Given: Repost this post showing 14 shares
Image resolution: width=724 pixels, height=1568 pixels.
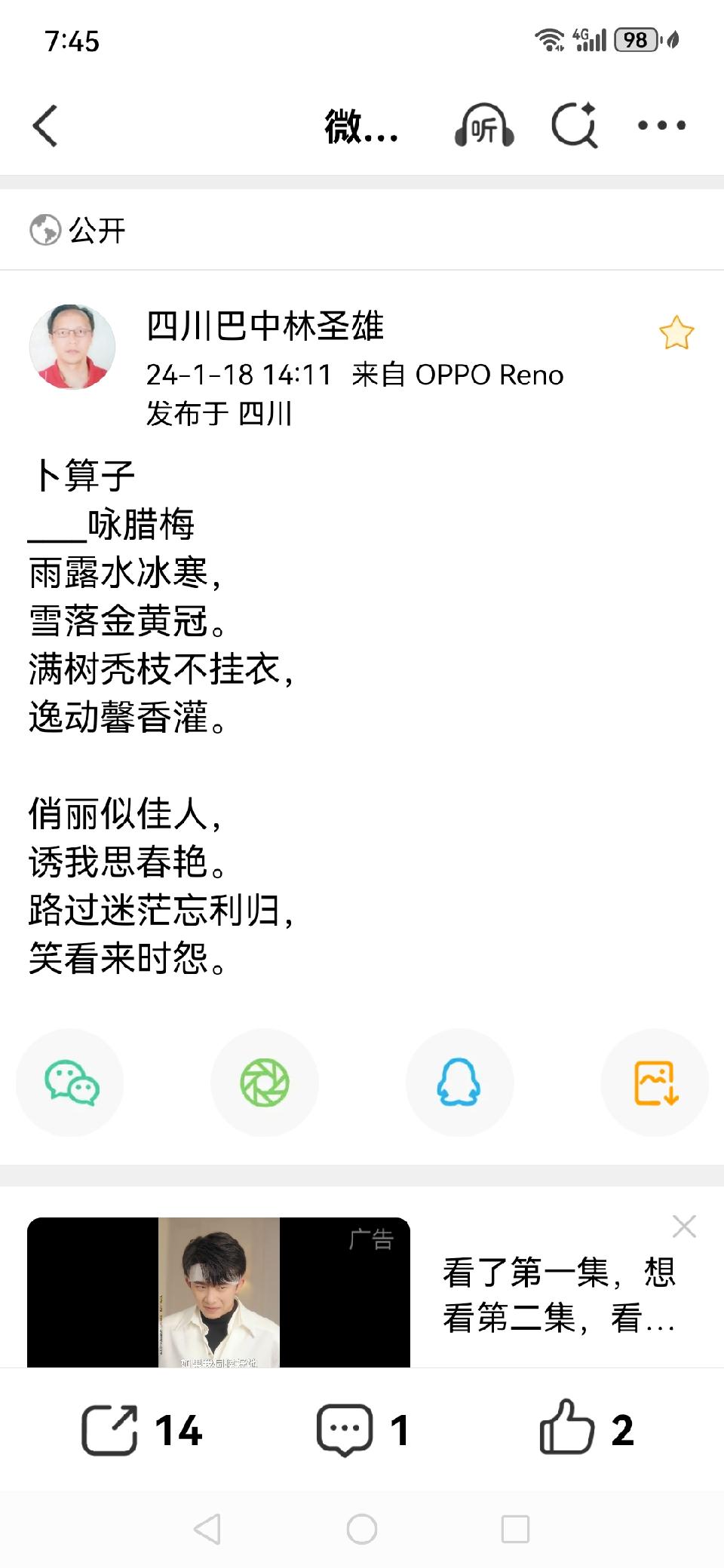Looking at the screenshot, I should (x=142, y=1430).
